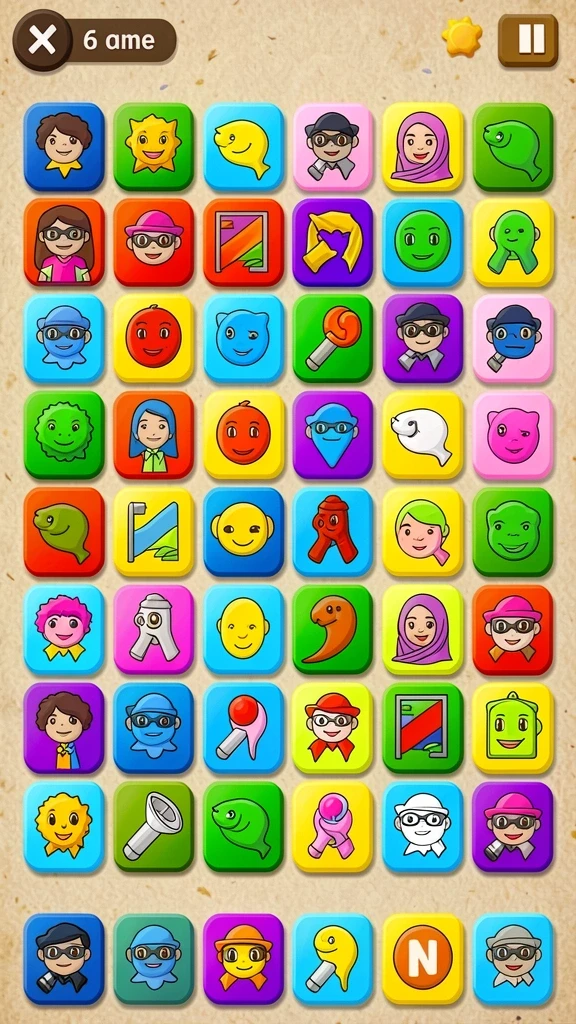Select the orange N tile
Viewport: 576px width, 1024px height.
(x=423, y=959)
